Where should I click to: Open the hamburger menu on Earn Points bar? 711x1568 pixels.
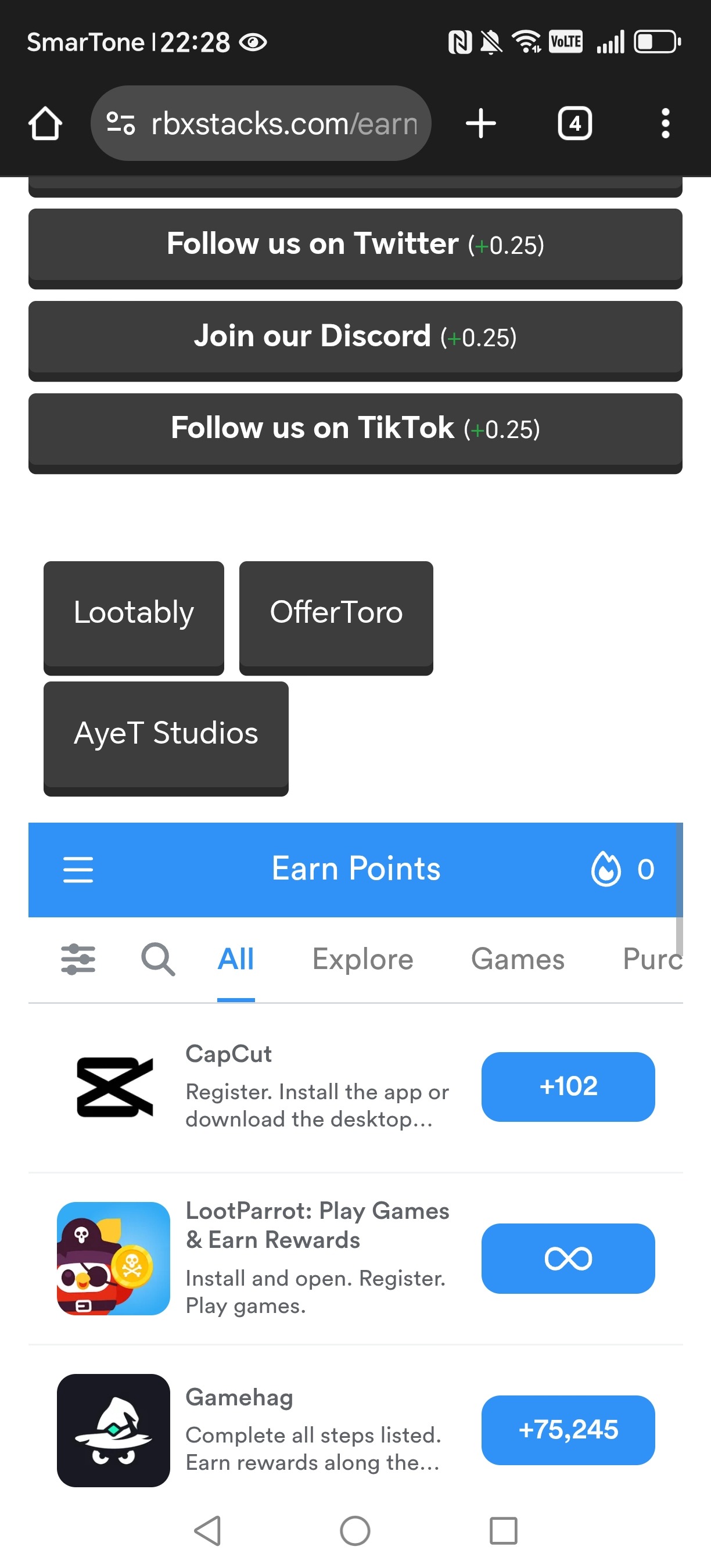[x=78, y=869]
